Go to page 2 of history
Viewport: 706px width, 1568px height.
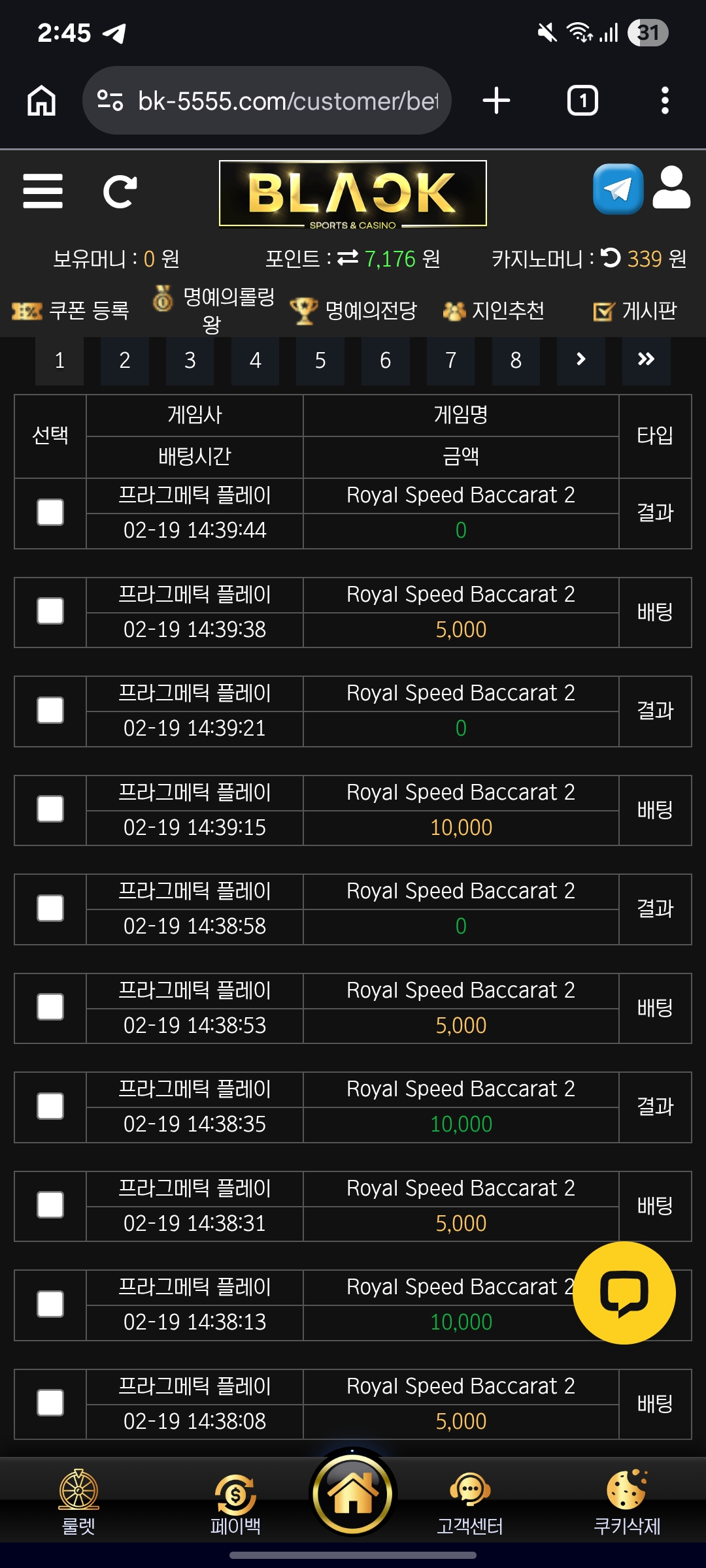(124, 360)
